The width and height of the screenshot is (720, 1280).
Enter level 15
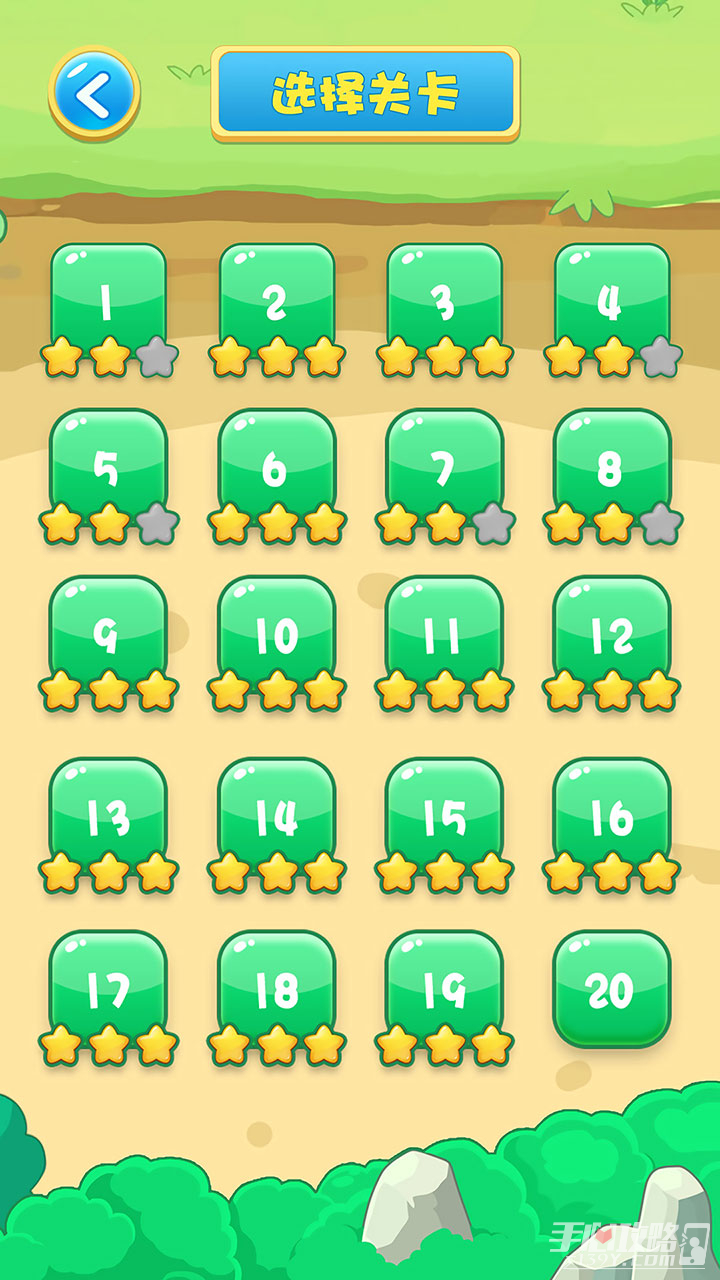pos(444,814)
